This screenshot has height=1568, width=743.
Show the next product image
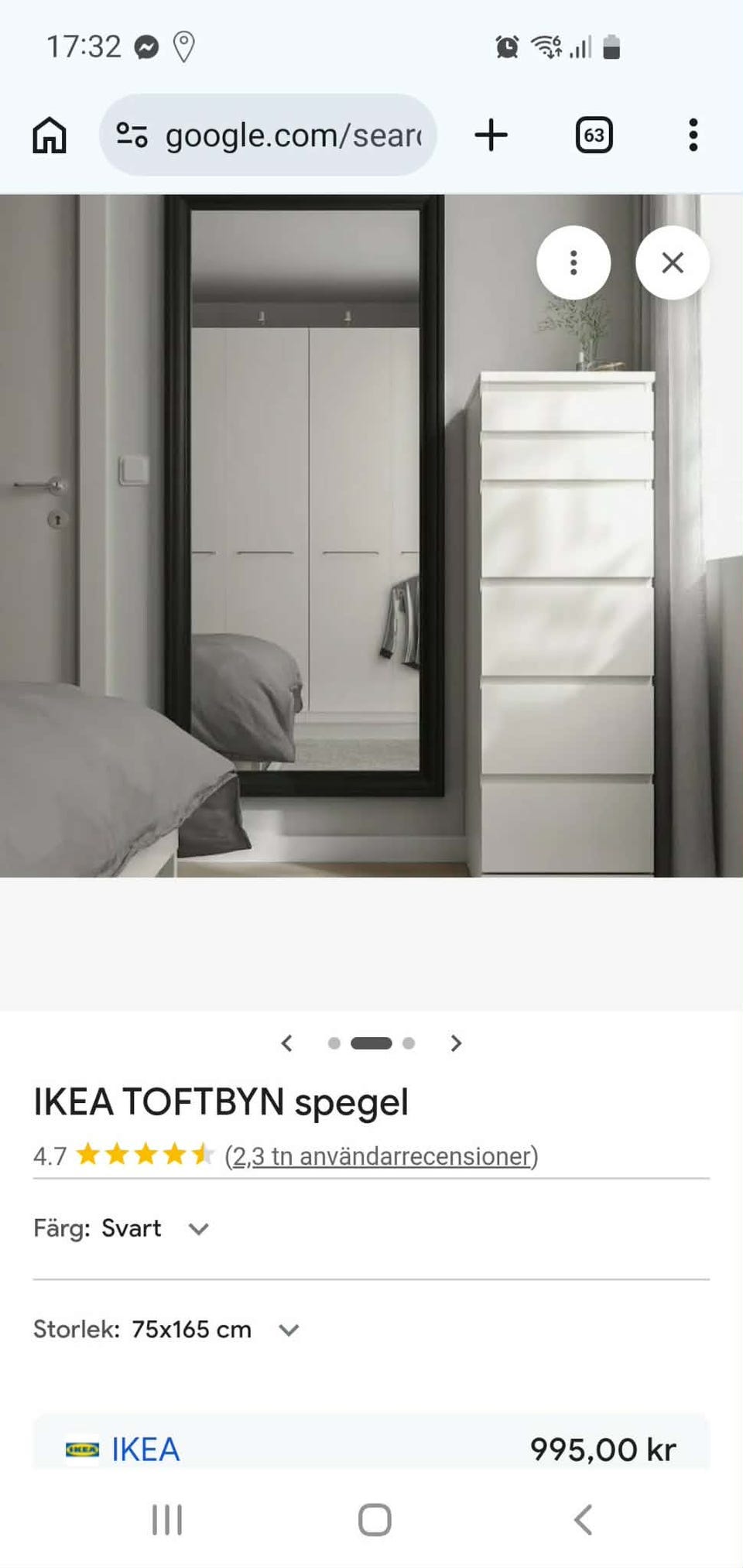[456, 1042]
